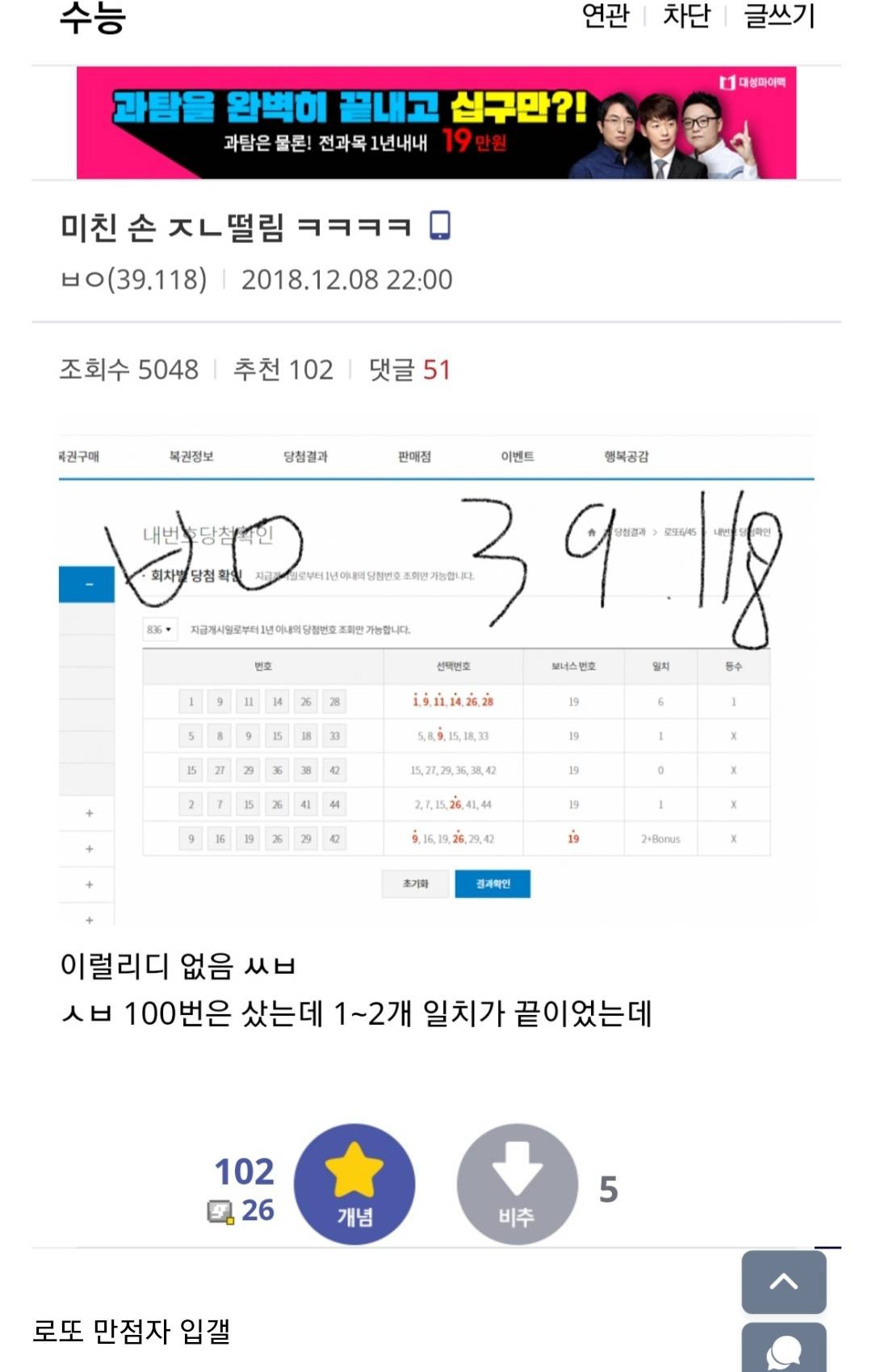Open the 로또 만점자 입갤 post
This screenshot has height=1372, width=872.
tap(132, 1331)
